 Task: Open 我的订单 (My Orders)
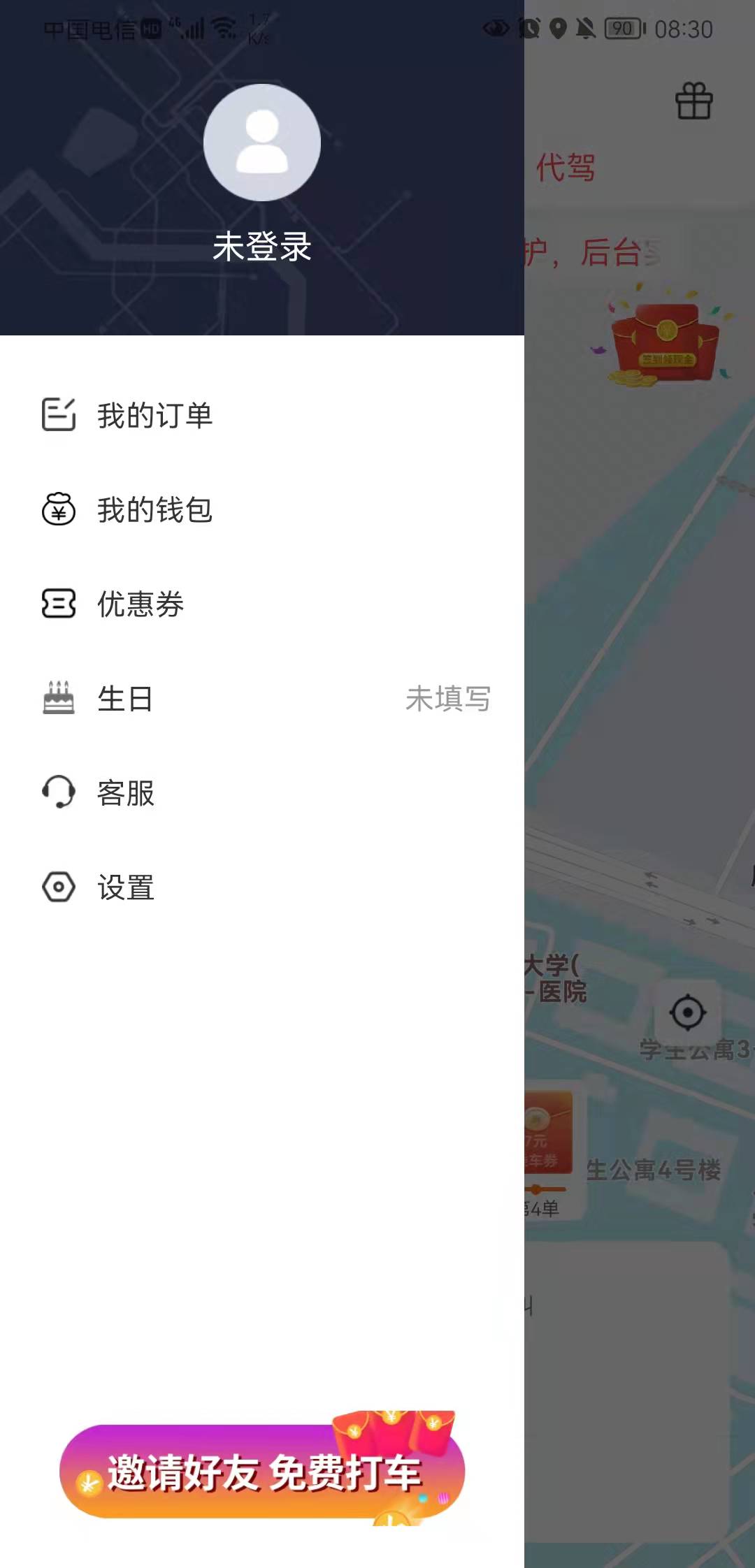pos(154,416)
